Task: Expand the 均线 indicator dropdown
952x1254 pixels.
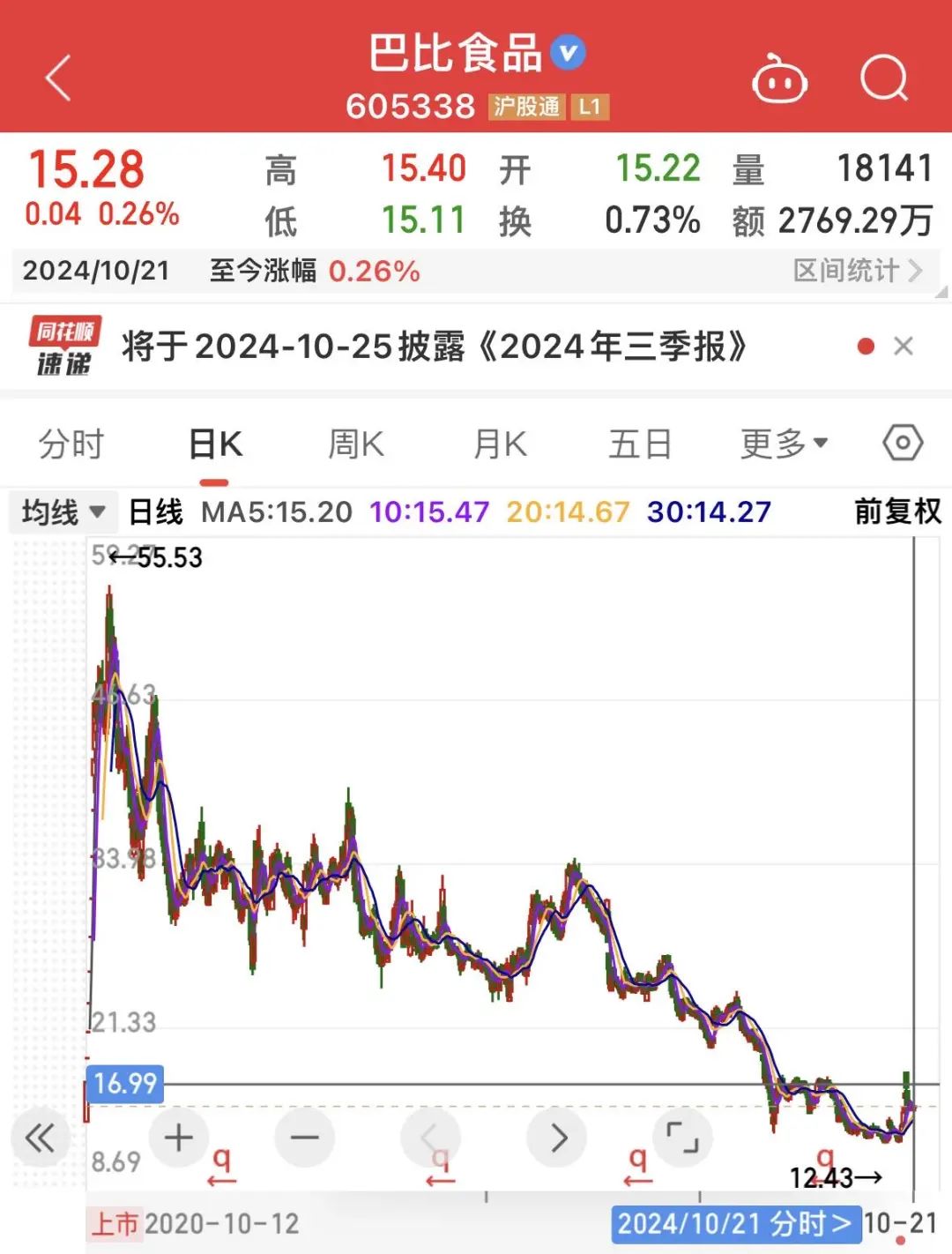Action: point(63,511)
